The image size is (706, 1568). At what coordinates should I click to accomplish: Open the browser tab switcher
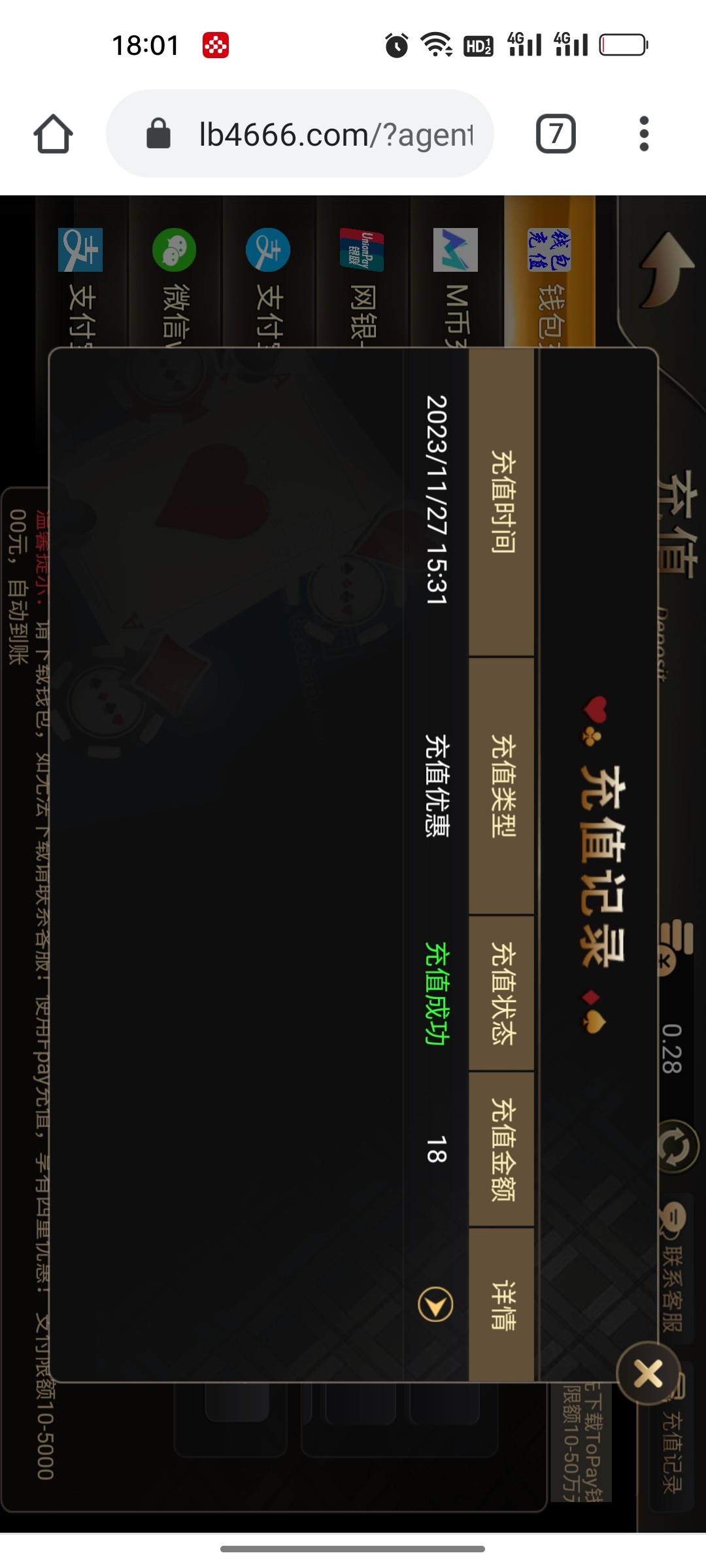[x=556, y=134]
